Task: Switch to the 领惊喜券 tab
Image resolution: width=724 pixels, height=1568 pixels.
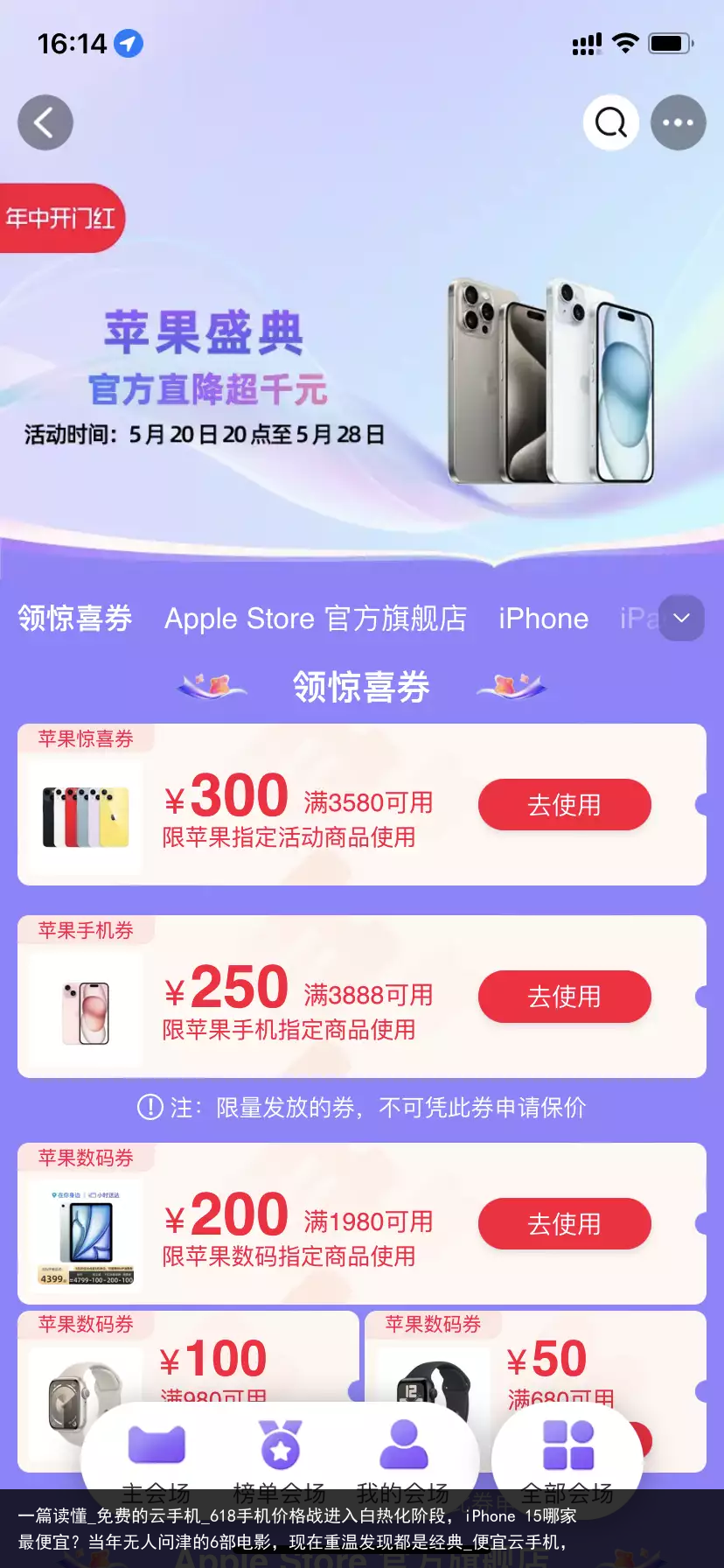Action: pos(75,619)
